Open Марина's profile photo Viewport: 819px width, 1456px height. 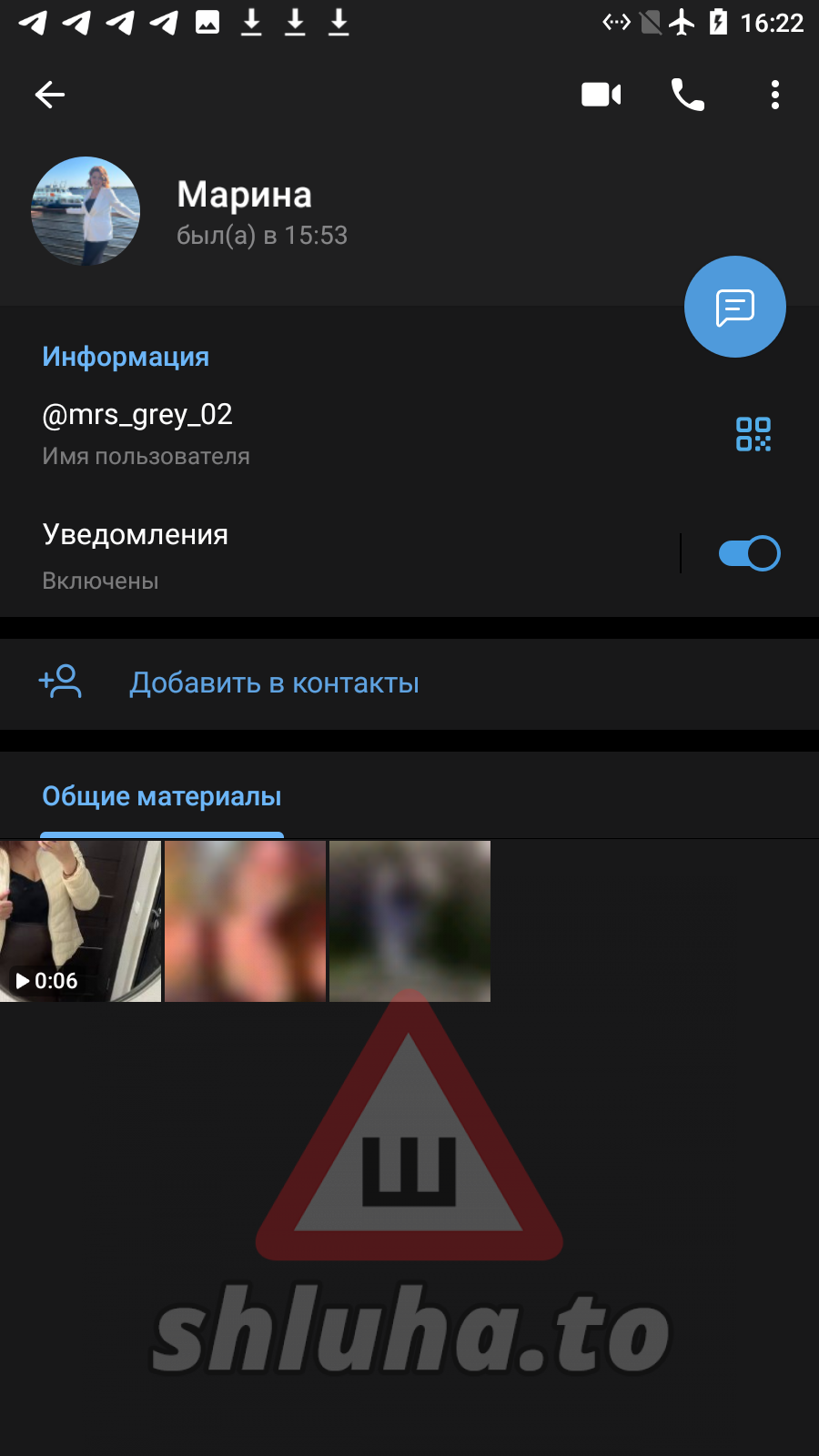pyautogui.click(x=86, y=211)
